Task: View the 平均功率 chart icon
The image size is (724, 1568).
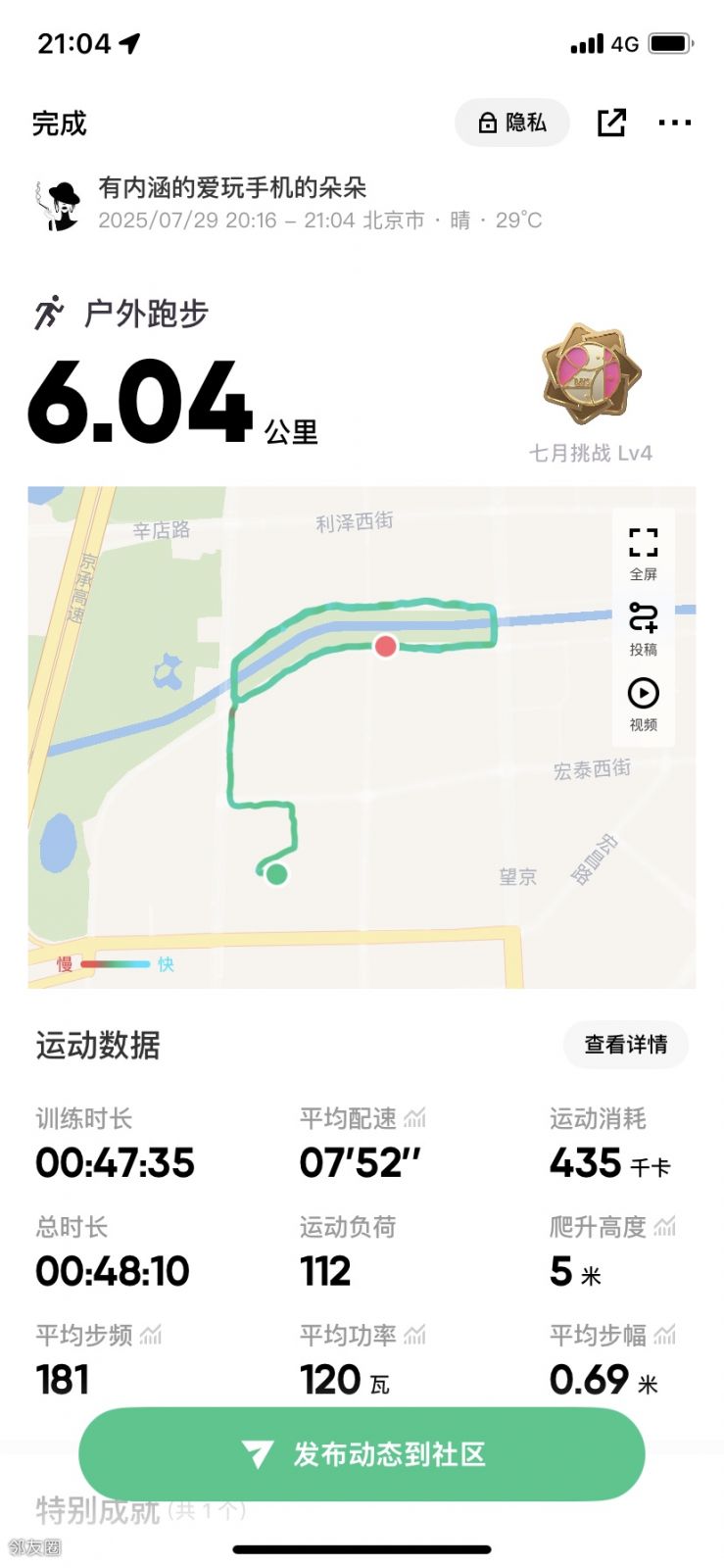Action: point(415,1335)
